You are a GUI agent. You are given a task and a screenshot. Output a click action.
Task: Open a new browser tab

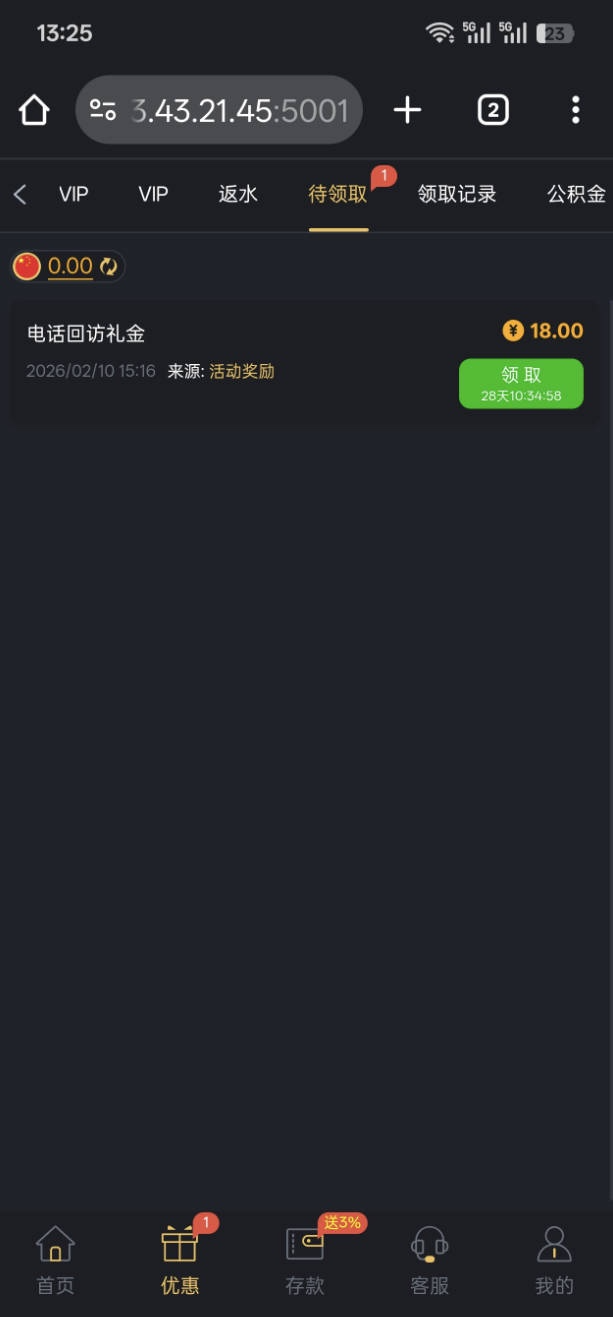point(407,110)
